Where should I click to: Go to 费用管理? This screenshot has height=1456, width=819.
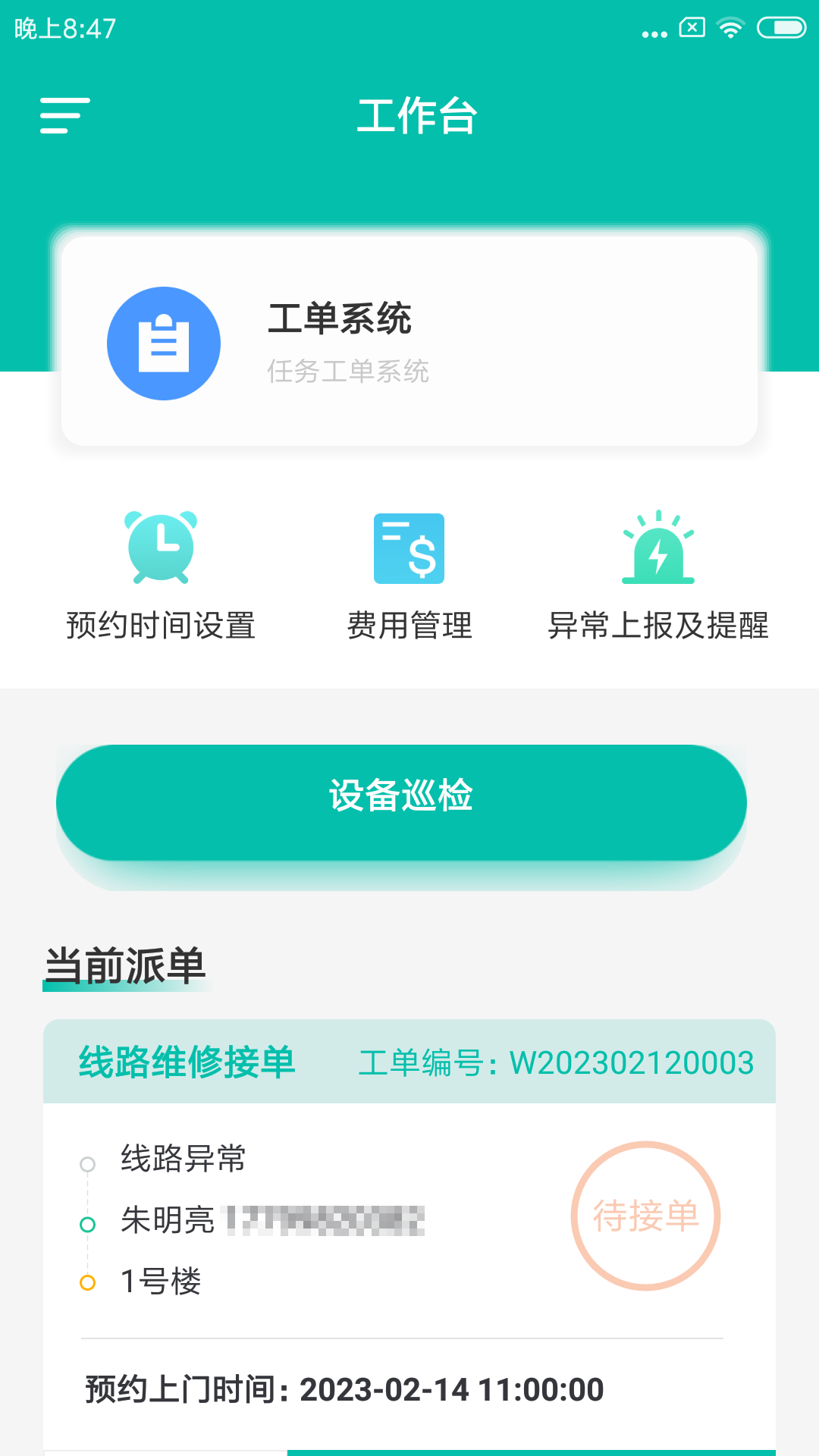point(409,576)
